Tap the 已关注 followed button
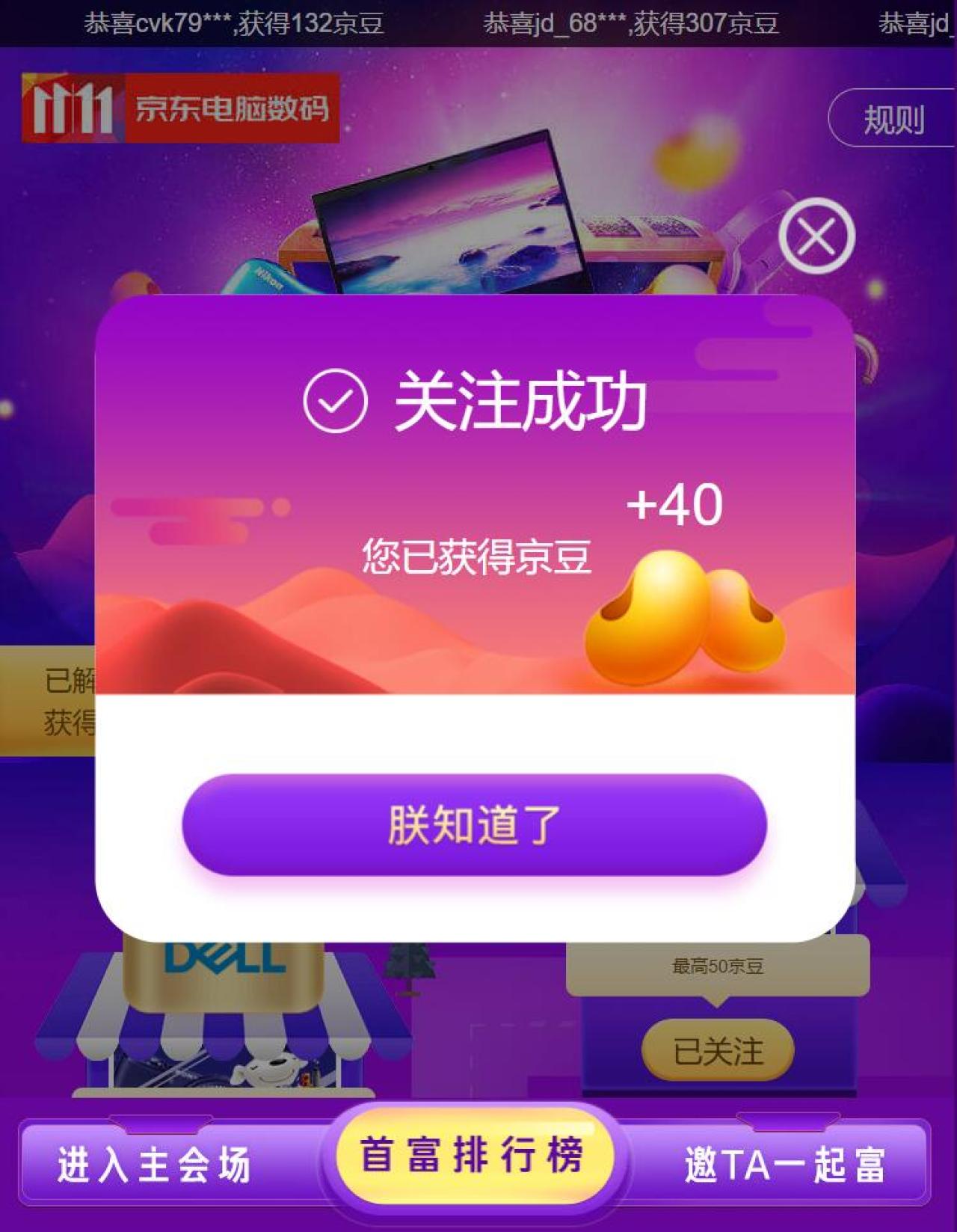Image resolution: width=957 pixels, height=1232 pixels. coord(718,1051)
